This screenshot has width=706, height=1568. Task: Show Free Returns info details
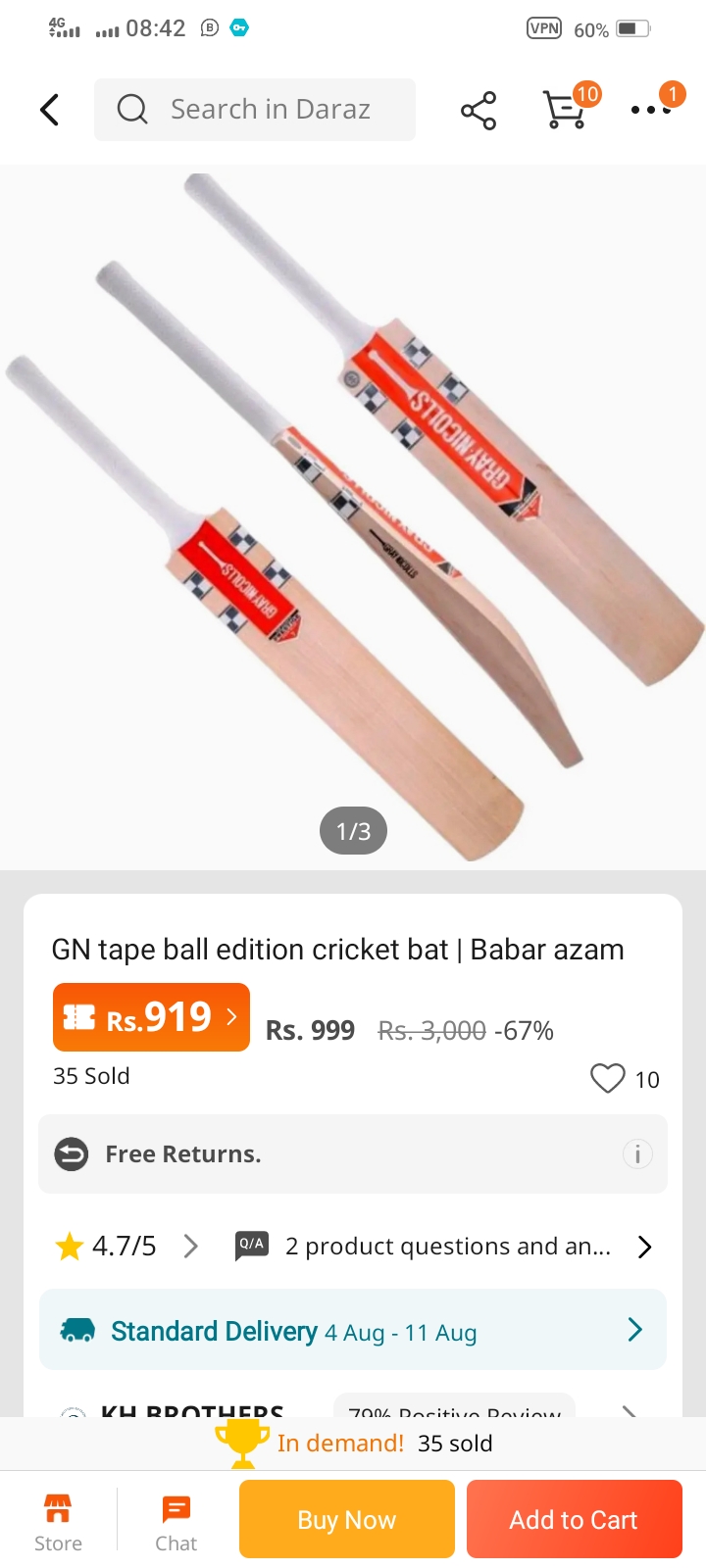[637, 1154]
